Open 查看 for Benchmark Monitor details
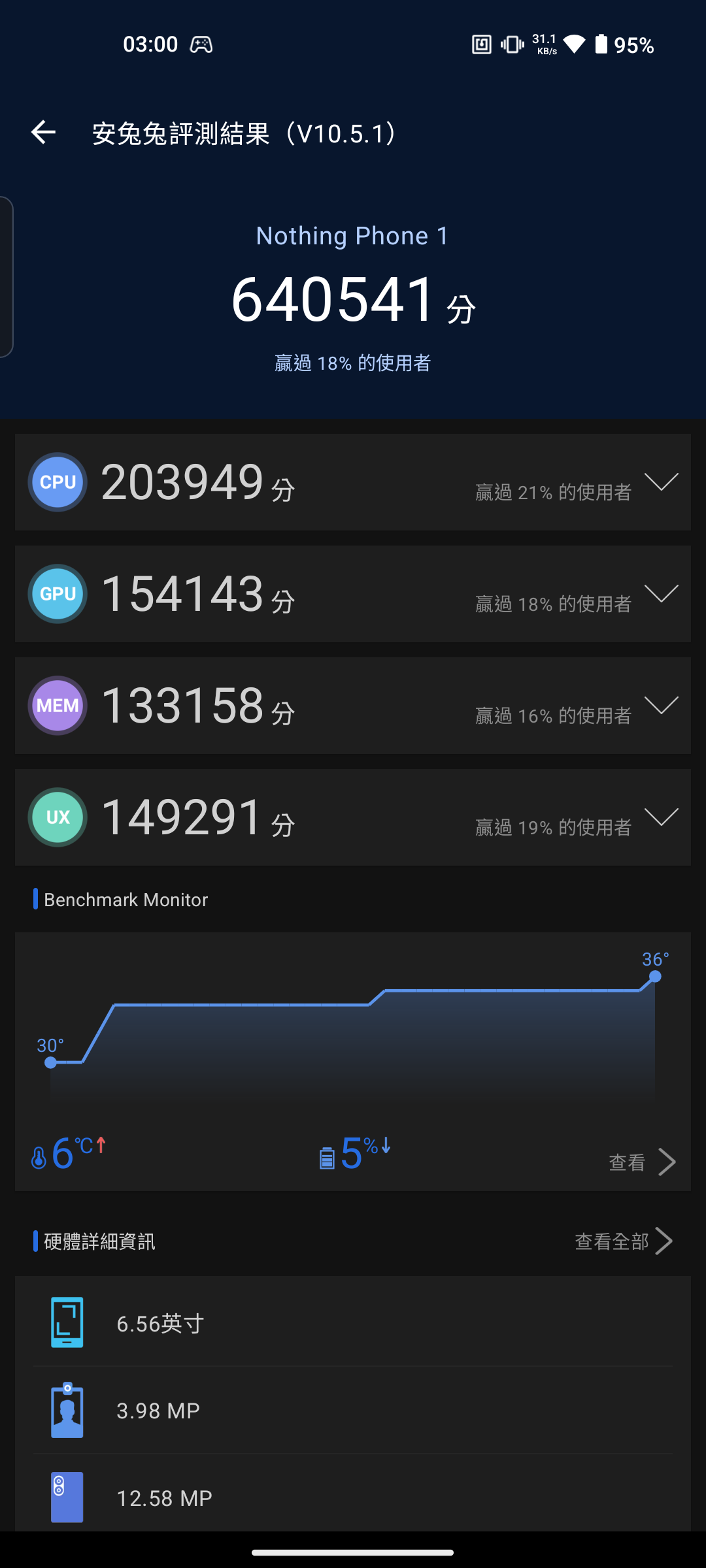The width and height of the screenshot is (706, 1568). click(x=641, y=1162)
